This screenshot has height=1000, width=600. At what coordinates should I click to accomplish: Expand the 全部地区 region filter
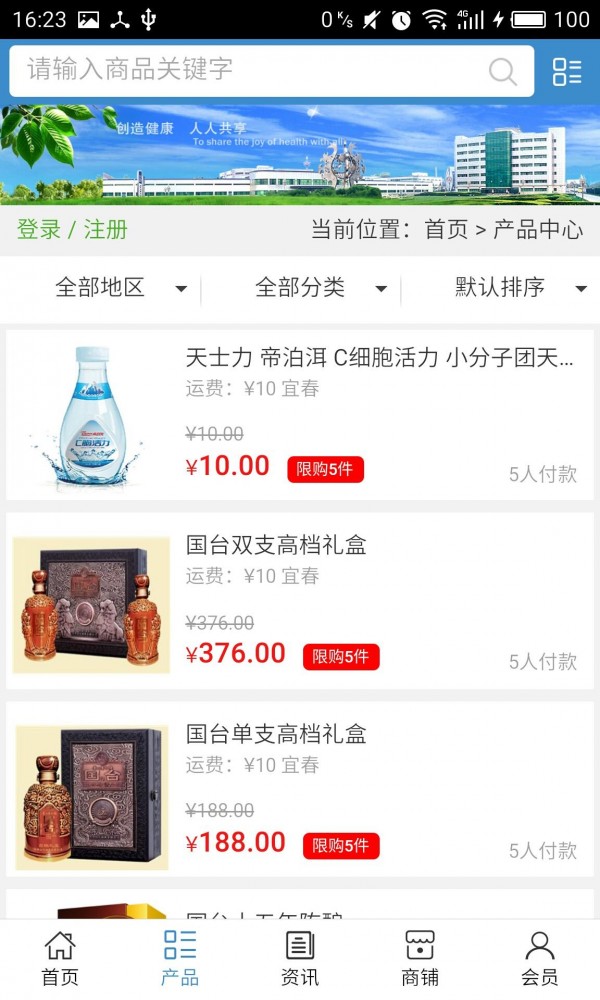coord(120,288)
